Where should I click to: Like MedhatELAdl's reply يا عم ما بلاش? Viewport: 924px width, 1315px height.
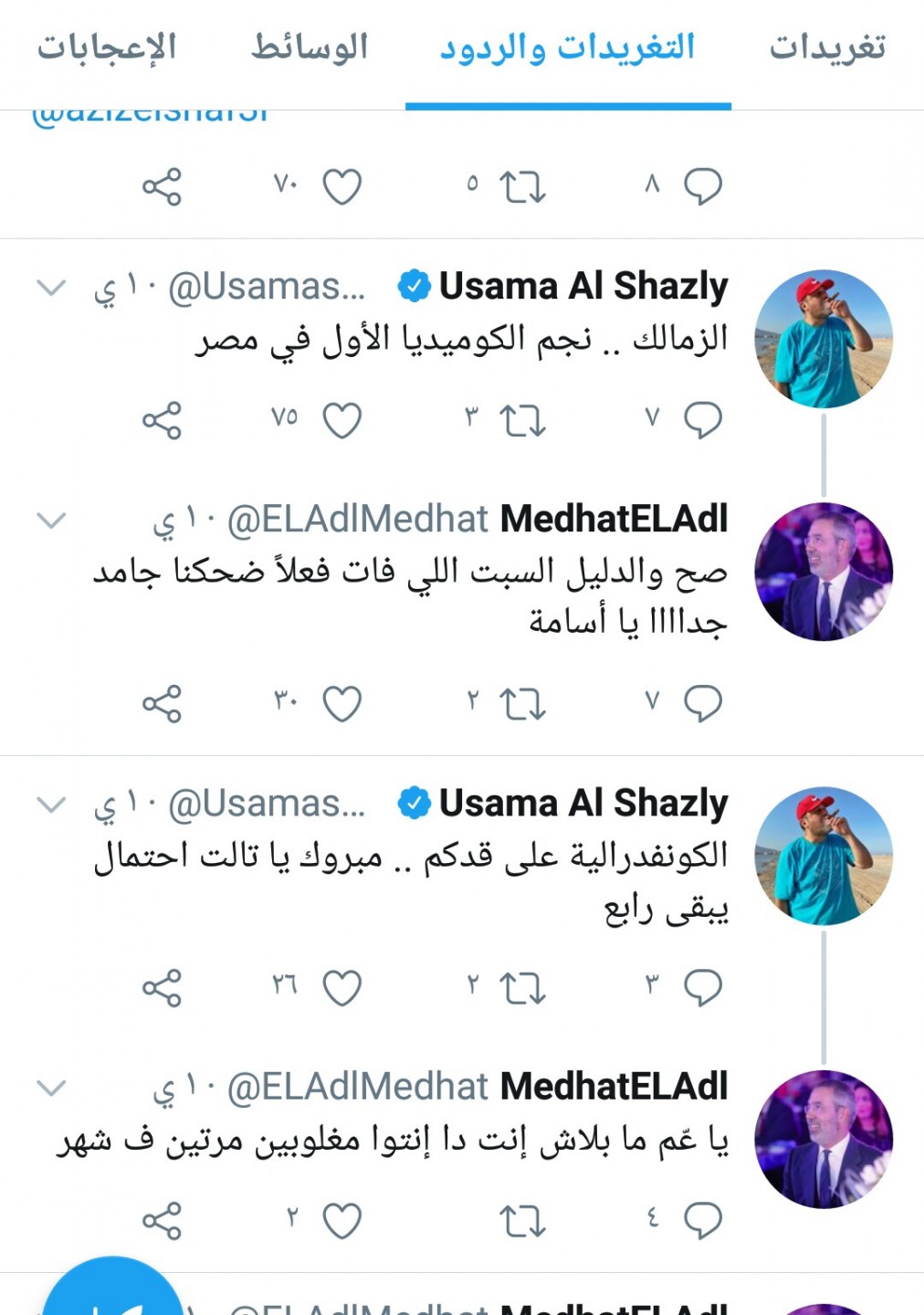(342, 1221)
